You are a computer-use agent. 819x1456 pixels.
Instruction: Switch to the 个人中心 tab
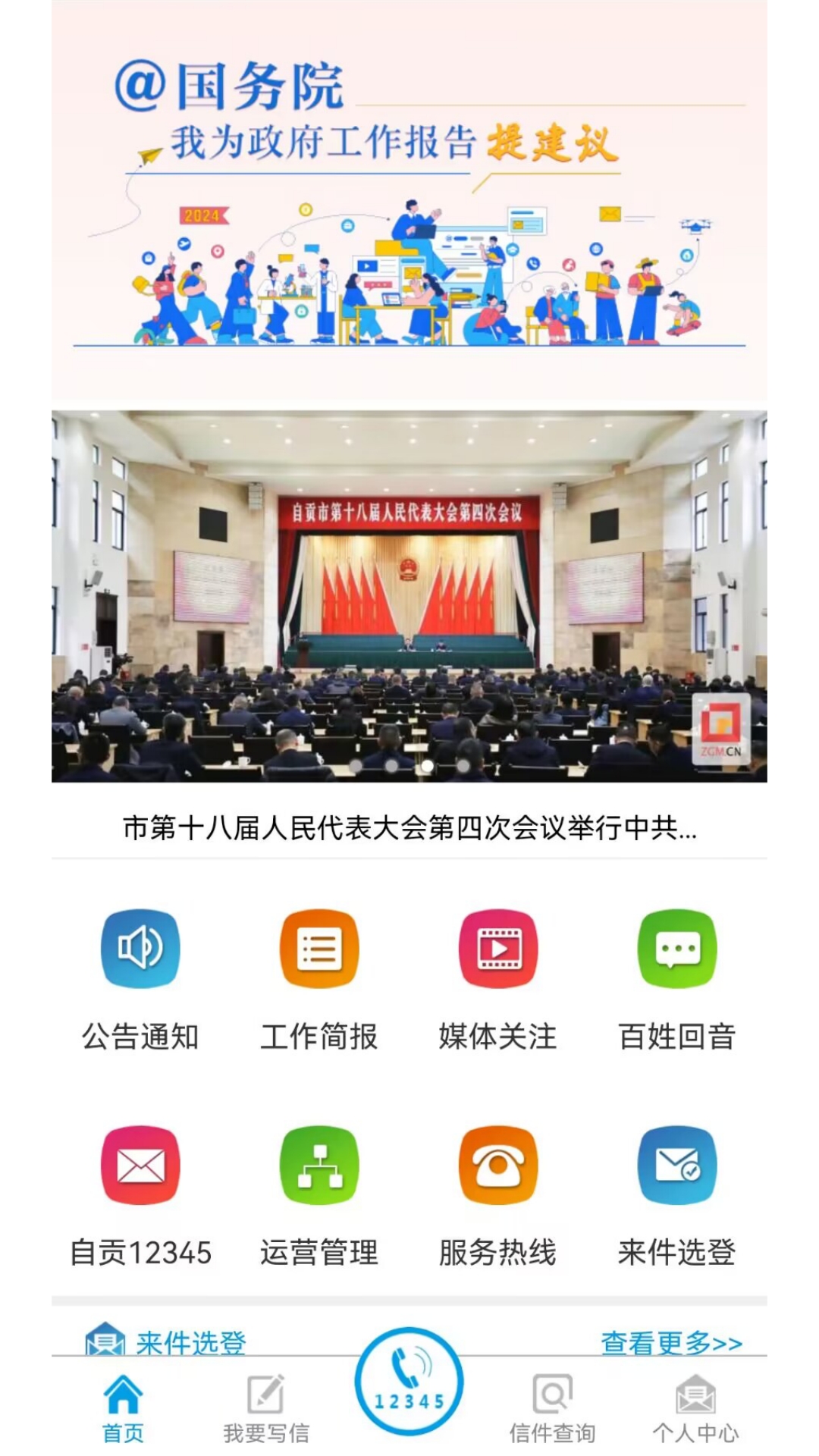coord(695,1407)
